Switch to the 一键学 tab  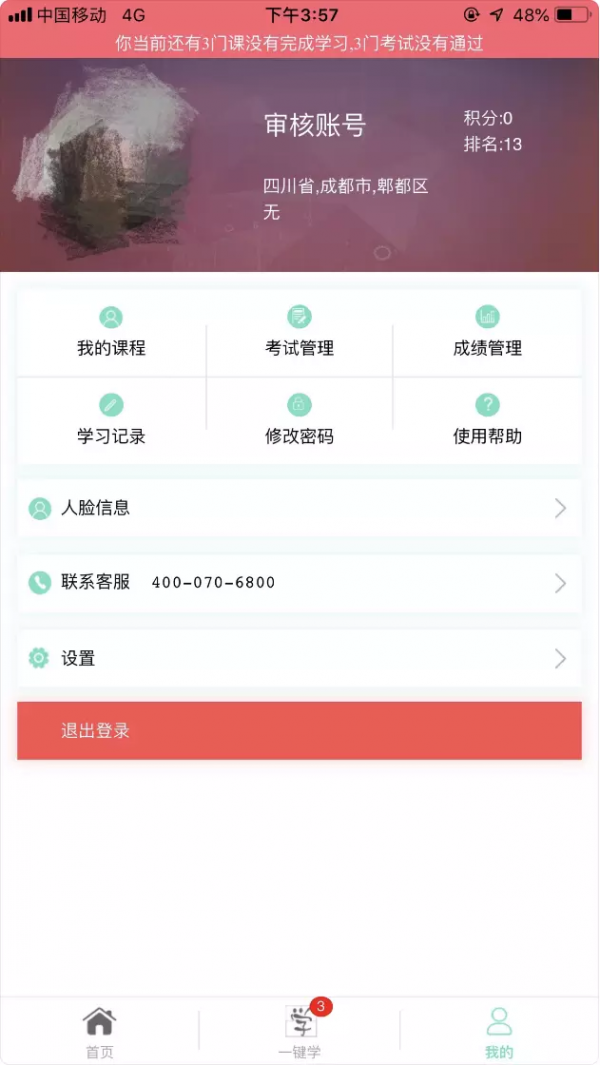300,1032
